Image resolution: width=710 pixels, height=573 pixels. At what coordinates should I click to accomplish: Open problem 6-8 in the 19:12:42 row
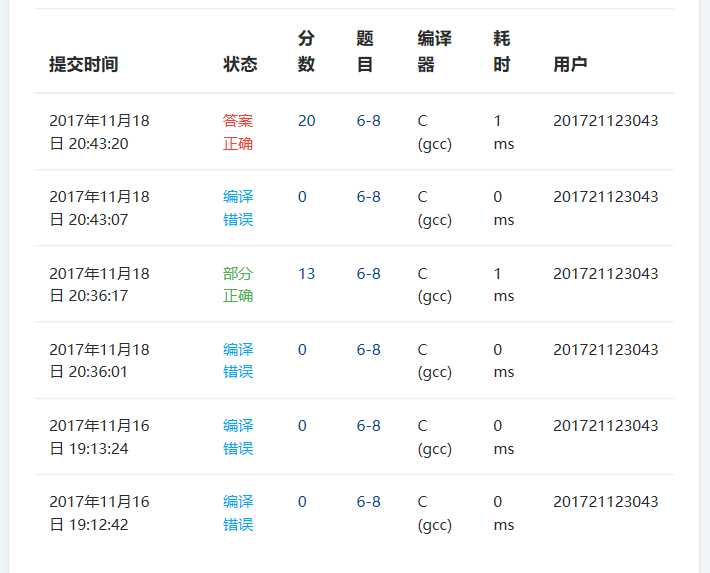368,502
